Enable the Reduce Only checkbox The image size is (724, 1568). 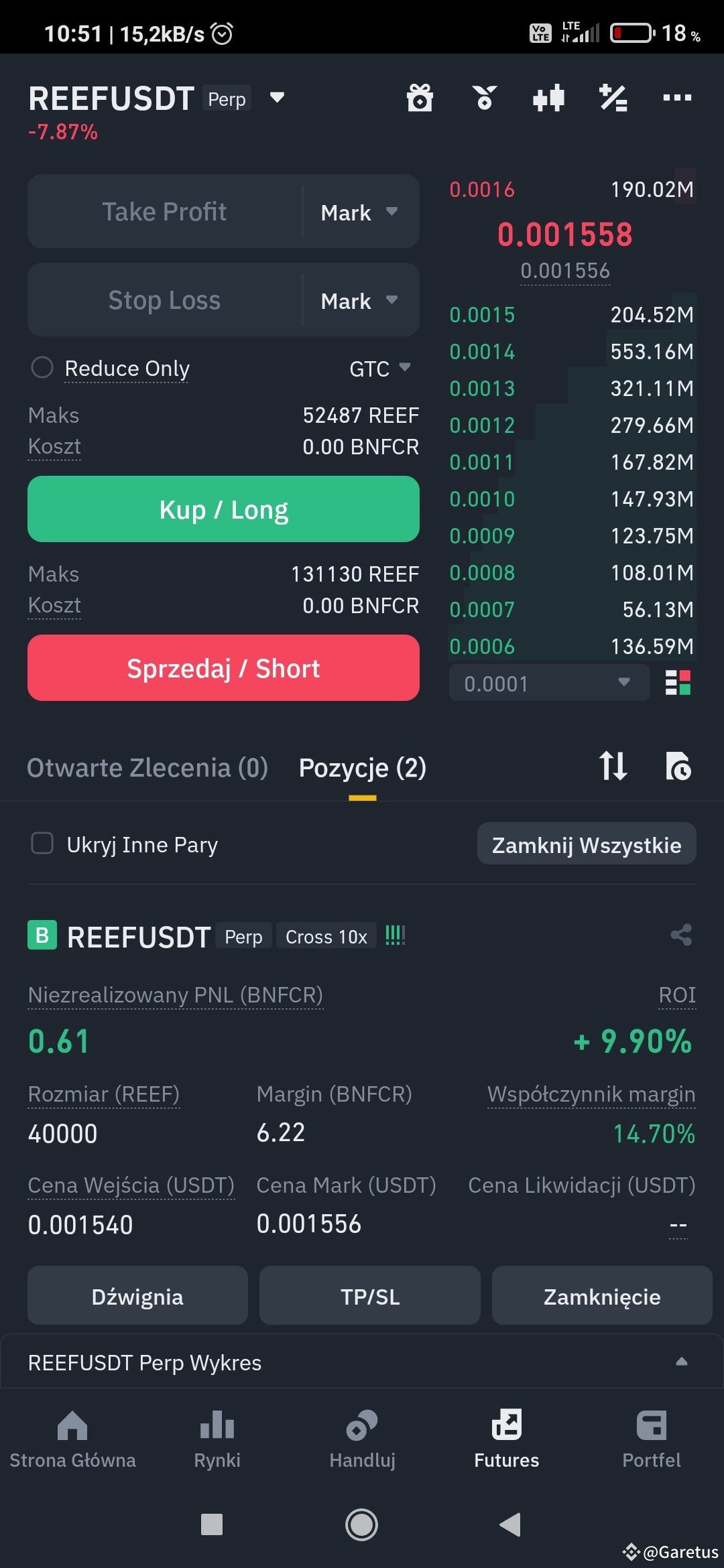pyautogui.click(x=42, y=368)
